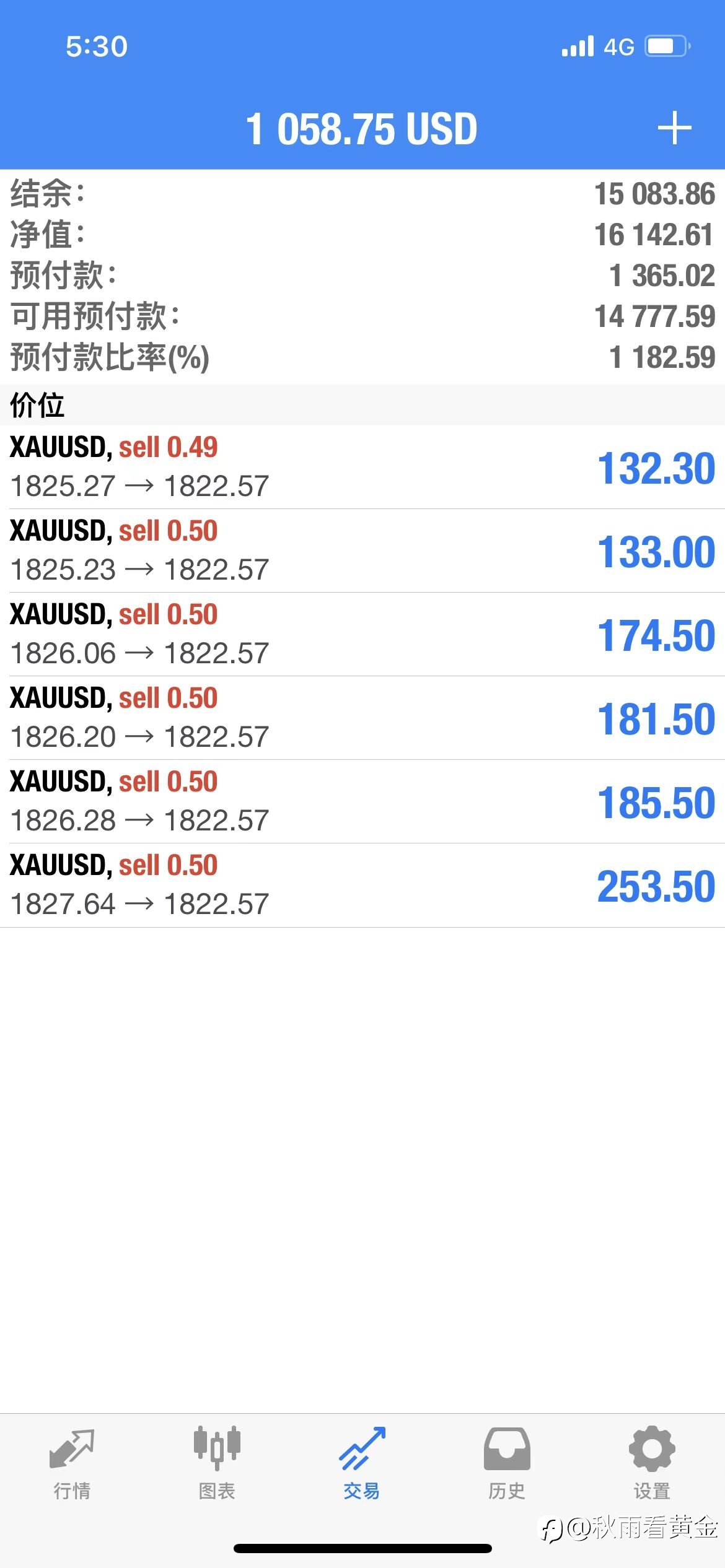The image size is (725, 1568).
Task: Open the sell 0.49 position at 1825.27
Action: pyautogui.click(x=362, y=467)
